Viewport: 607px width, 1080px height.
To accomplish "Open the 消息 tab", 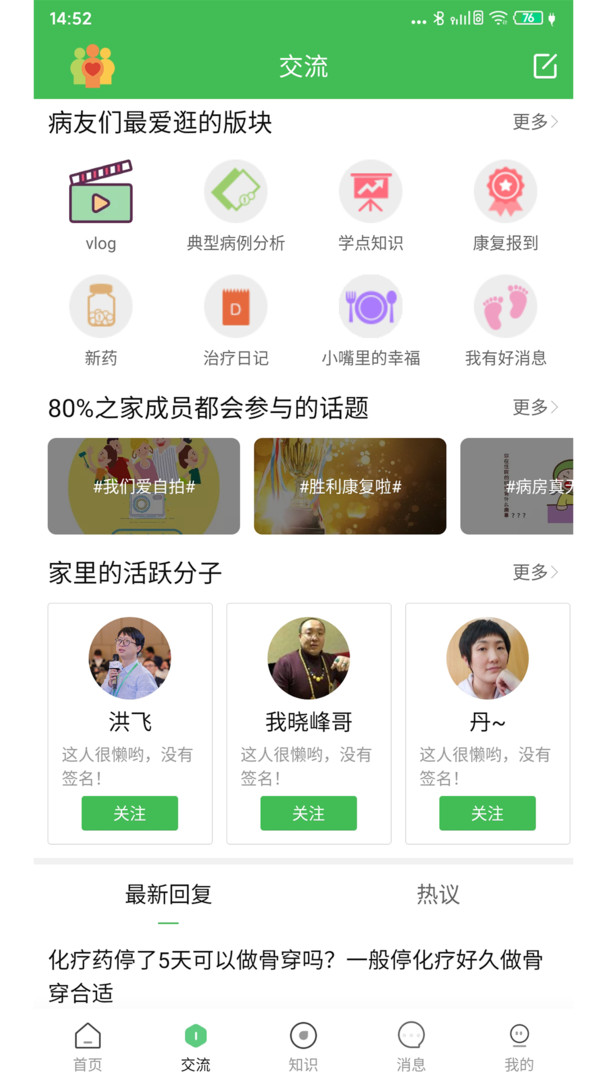I will point(411,1046).
